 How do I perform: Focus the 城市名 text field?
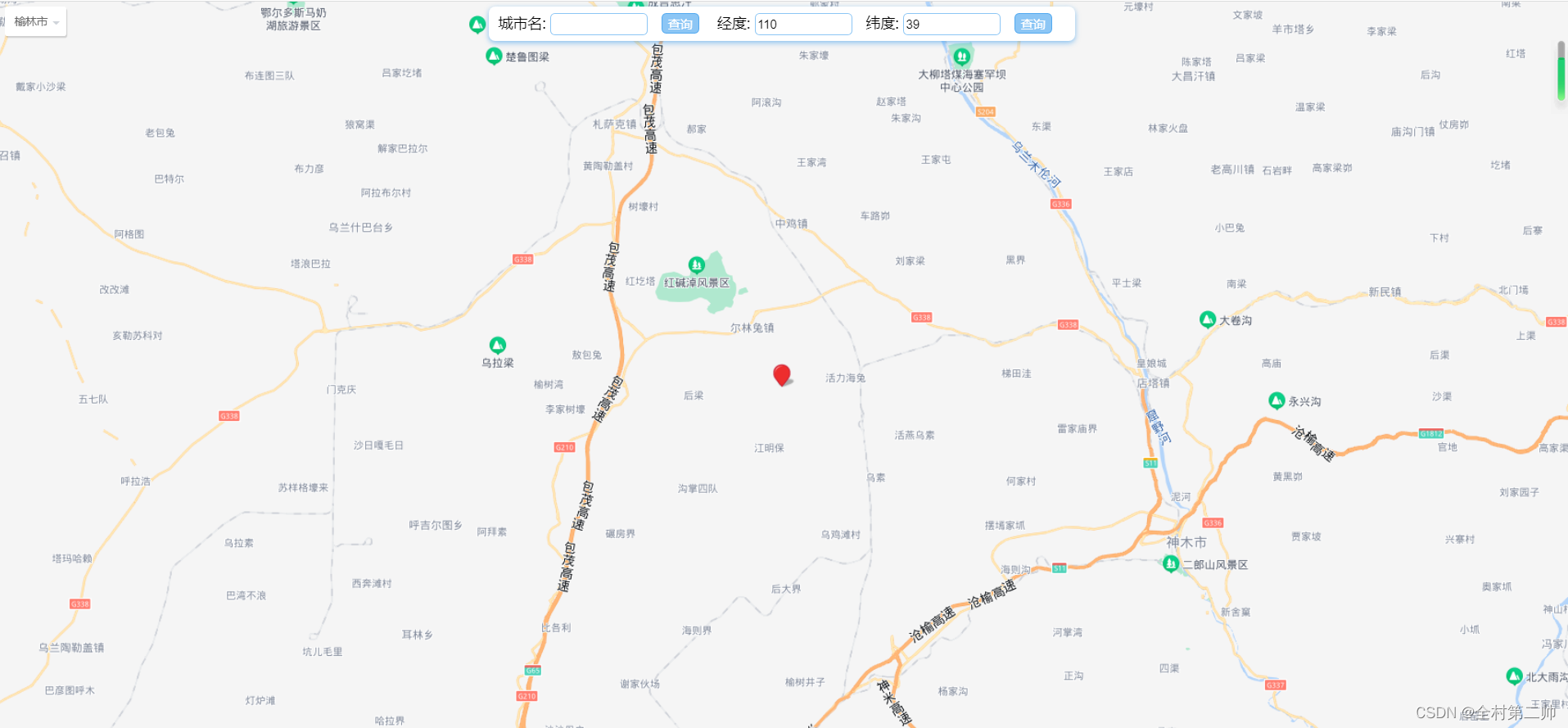tap(599, 25)
